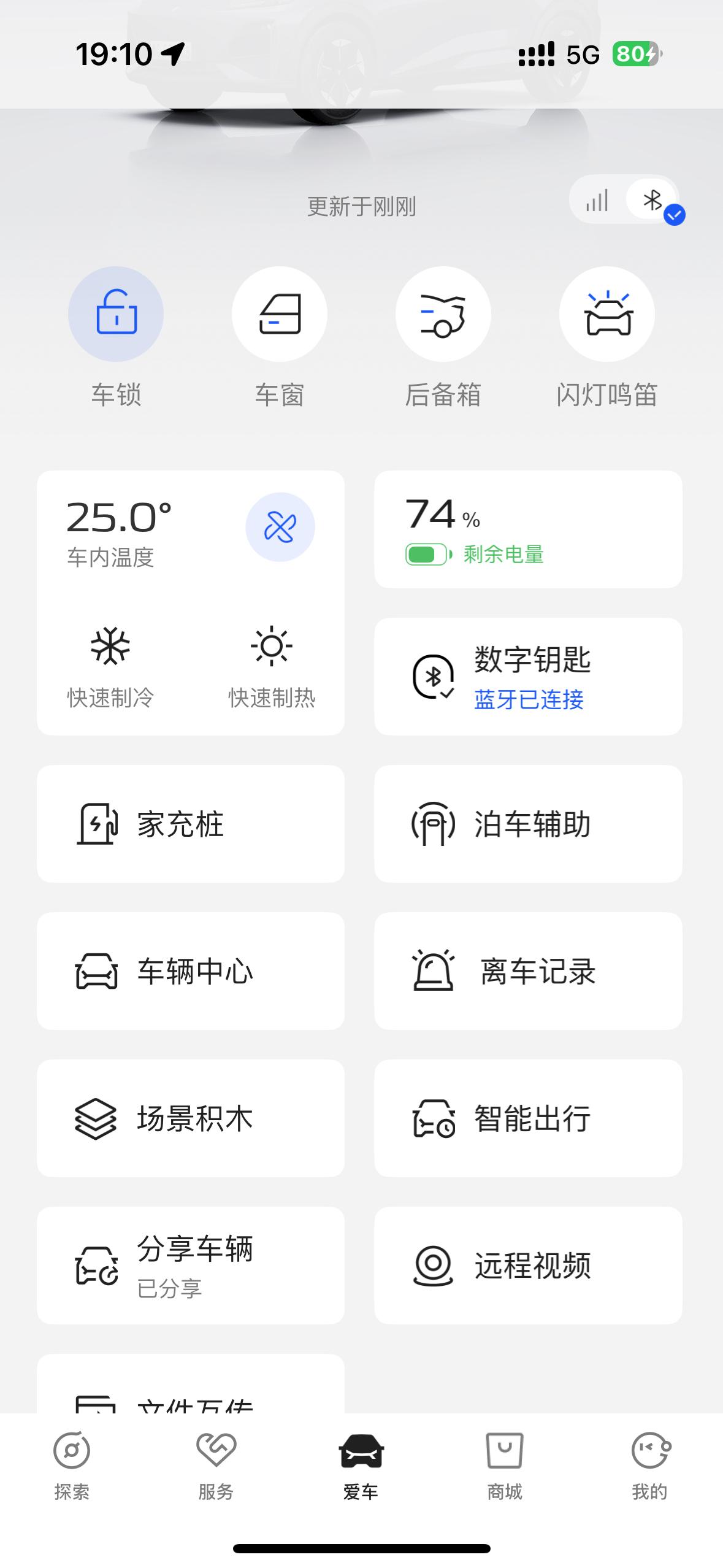
Task: Launch 远程视频 remote video
Action: tap(528, 1265)
